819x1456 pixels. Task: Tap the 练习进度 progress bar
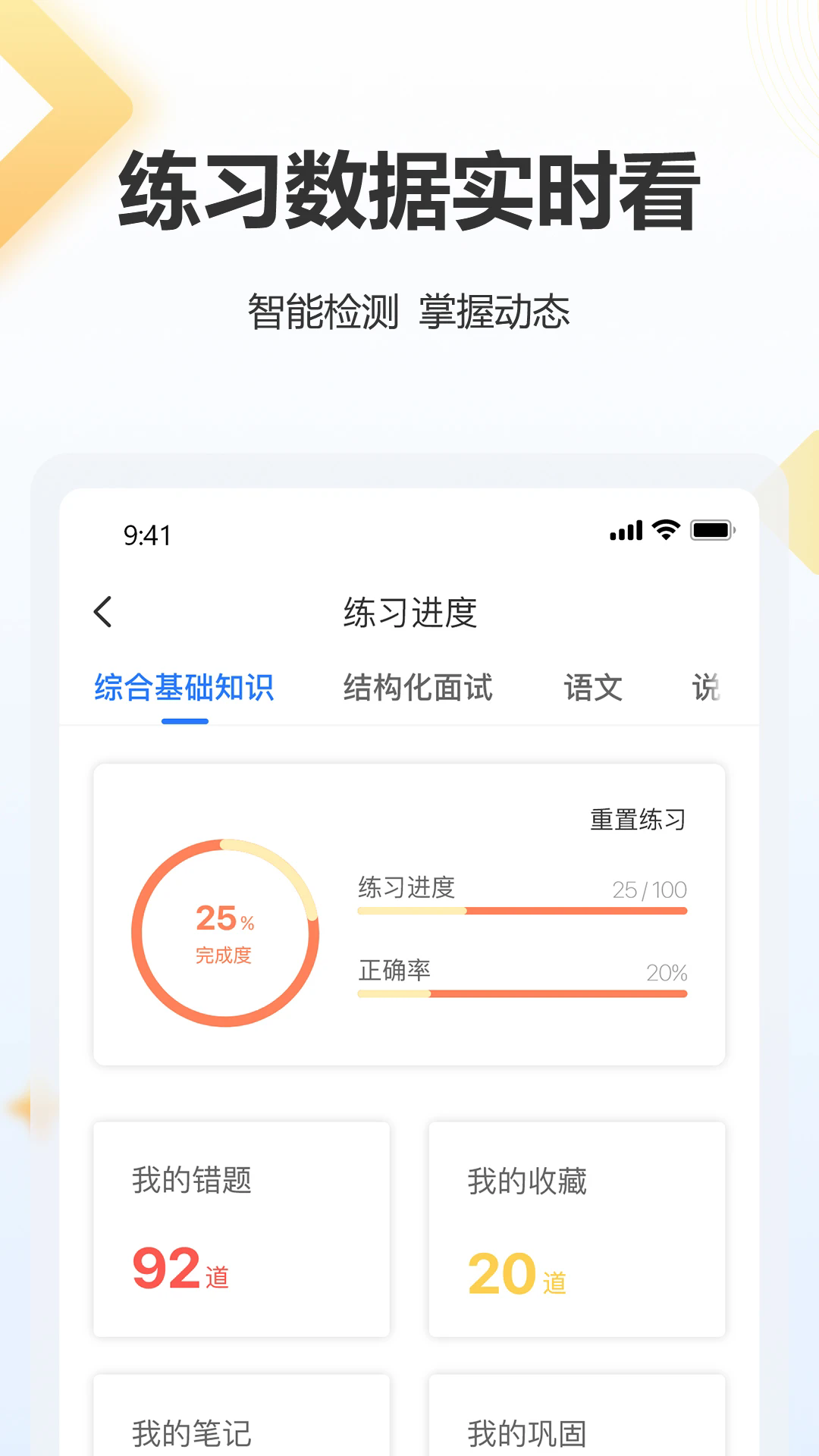tap(523, 910)
